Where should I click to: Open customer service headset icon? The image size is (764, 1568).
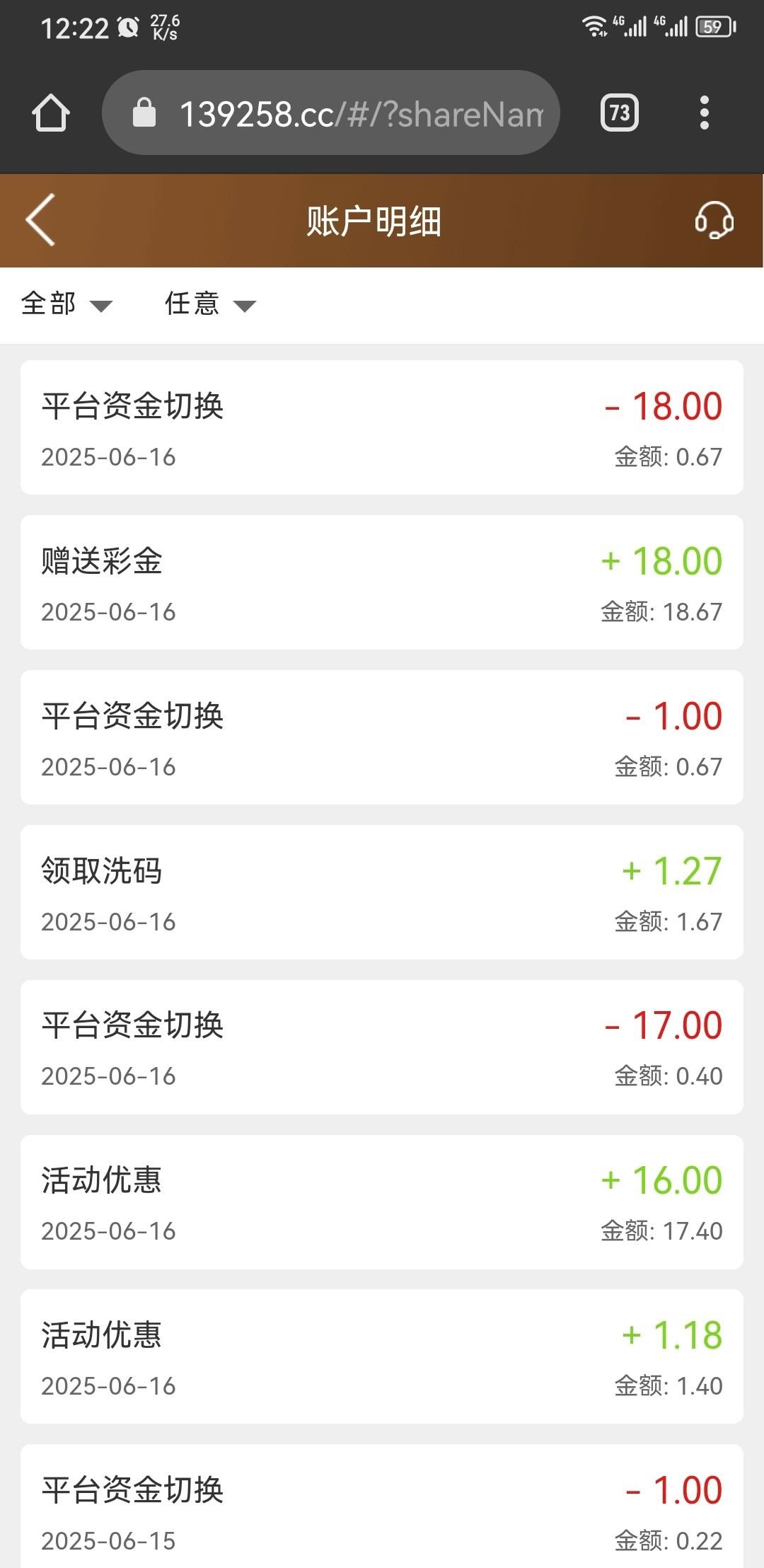click(x=714, y=220)
